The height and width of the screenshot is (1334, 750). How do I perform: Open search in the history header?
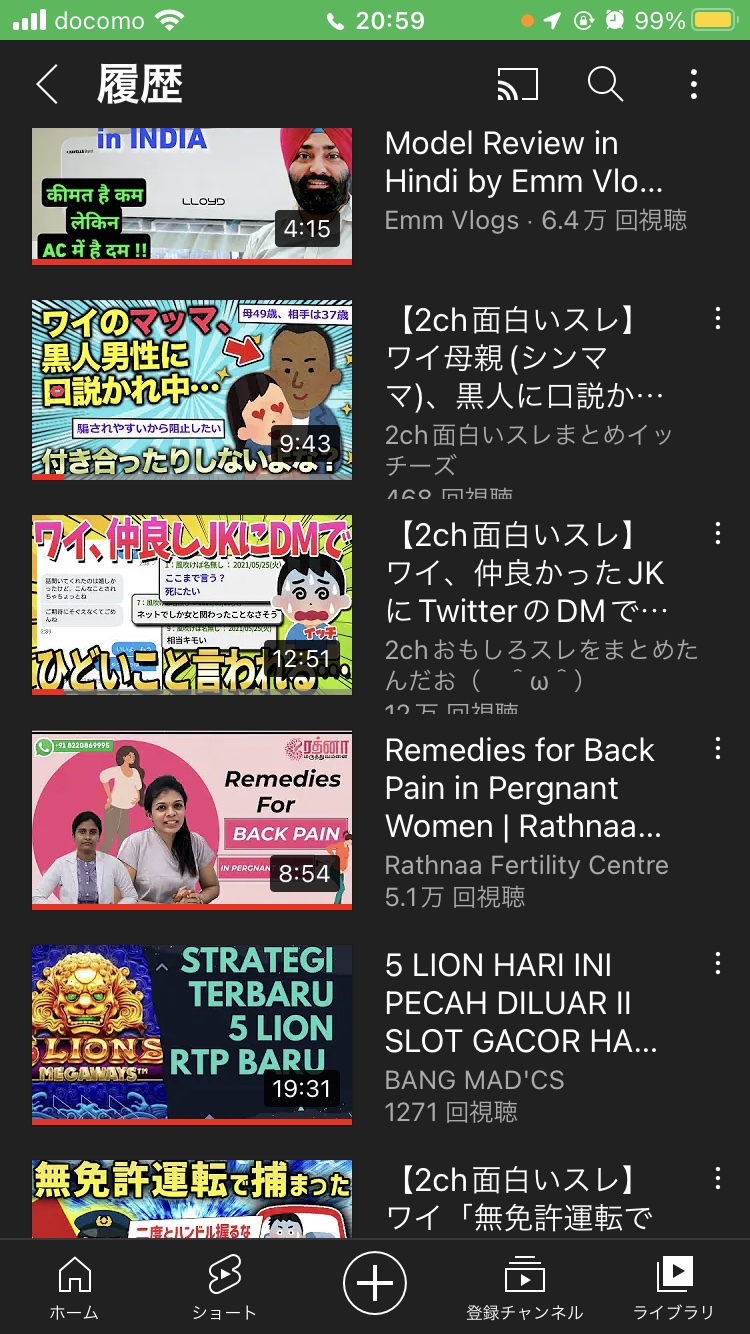tap(605, 85)
